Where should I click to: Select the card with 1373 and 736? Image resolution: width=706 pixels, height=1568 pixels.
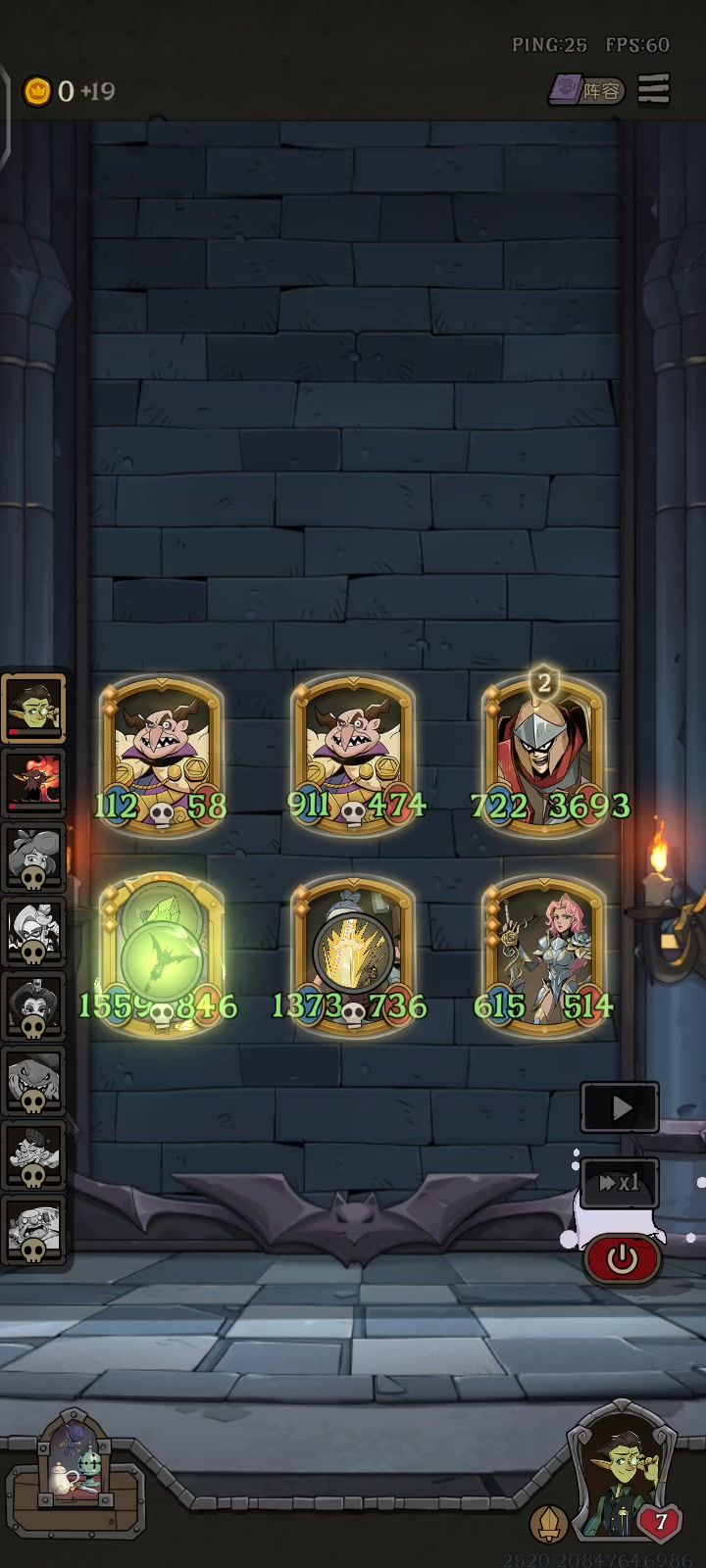(x=354, y=955)
